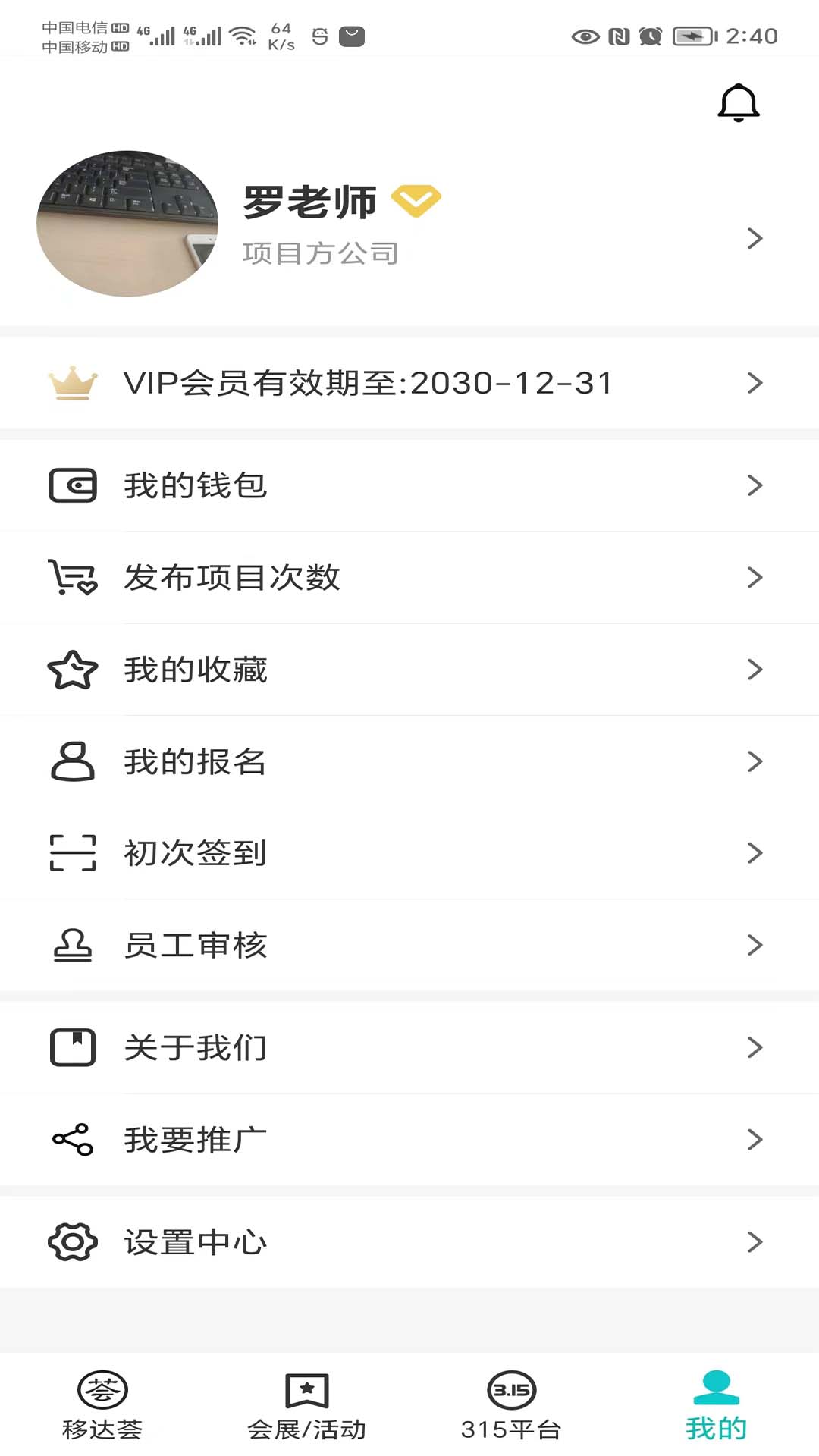The width and height of the screenshot is (819, 1456).
Task: Expand the profile row arrow beside 罗老师
Action: (756, 238)
